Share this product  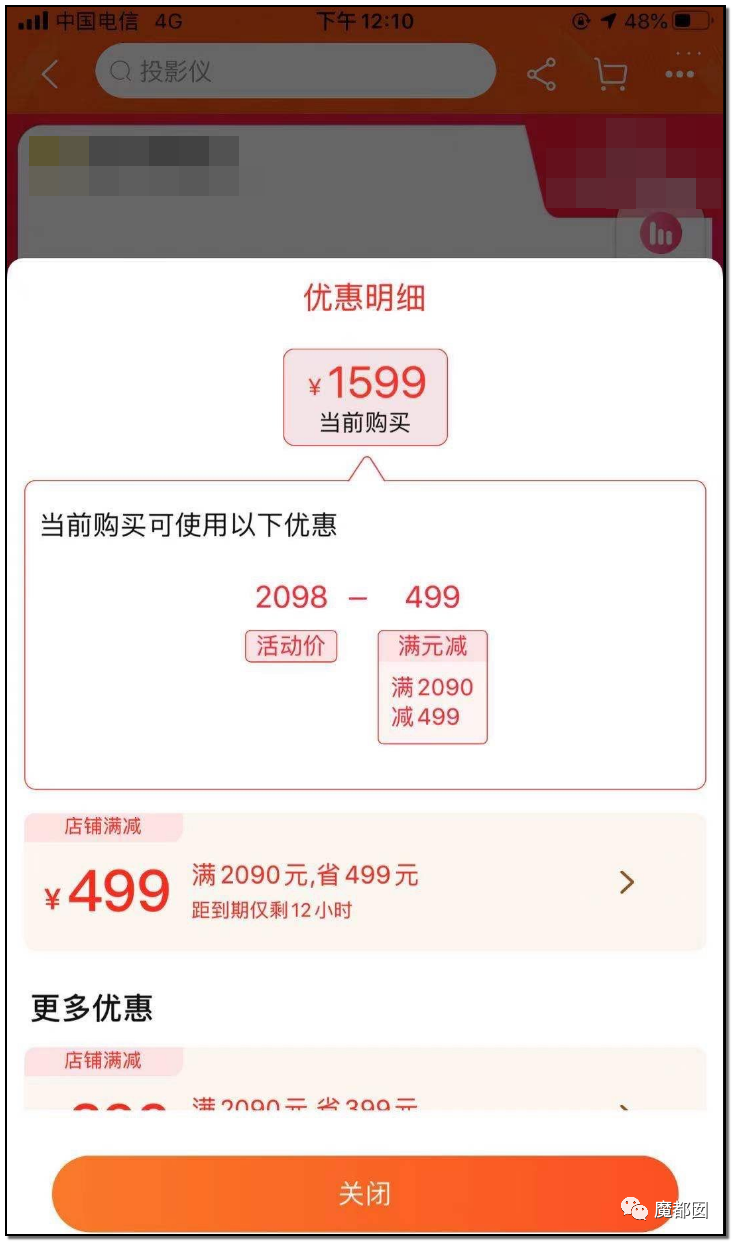pos(541,74)
